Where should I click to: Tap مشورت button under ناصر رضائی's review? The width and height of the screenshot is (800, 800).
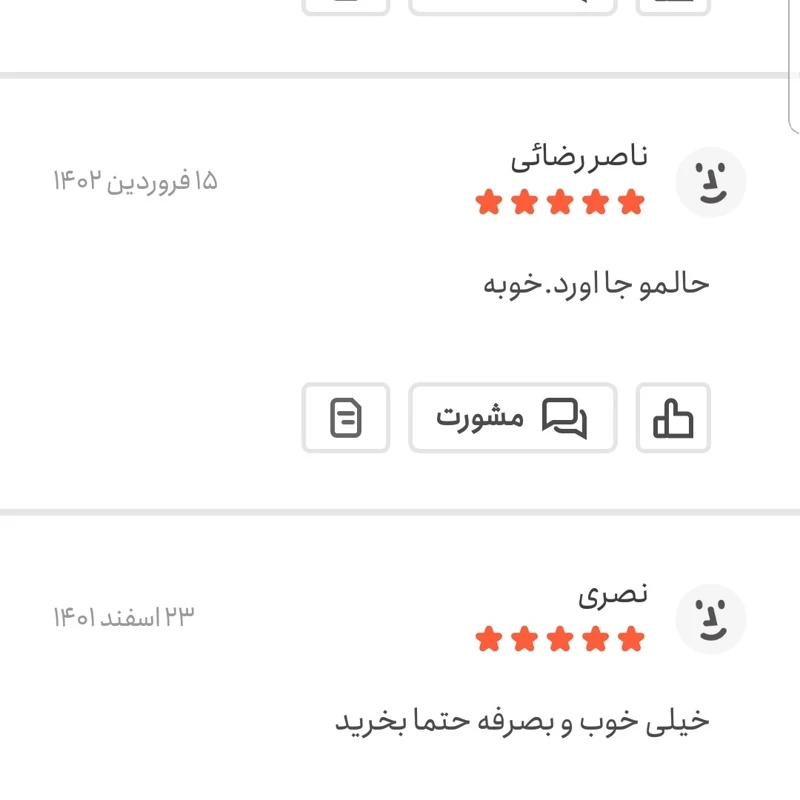pyautogui.click(x=512, y=418)
